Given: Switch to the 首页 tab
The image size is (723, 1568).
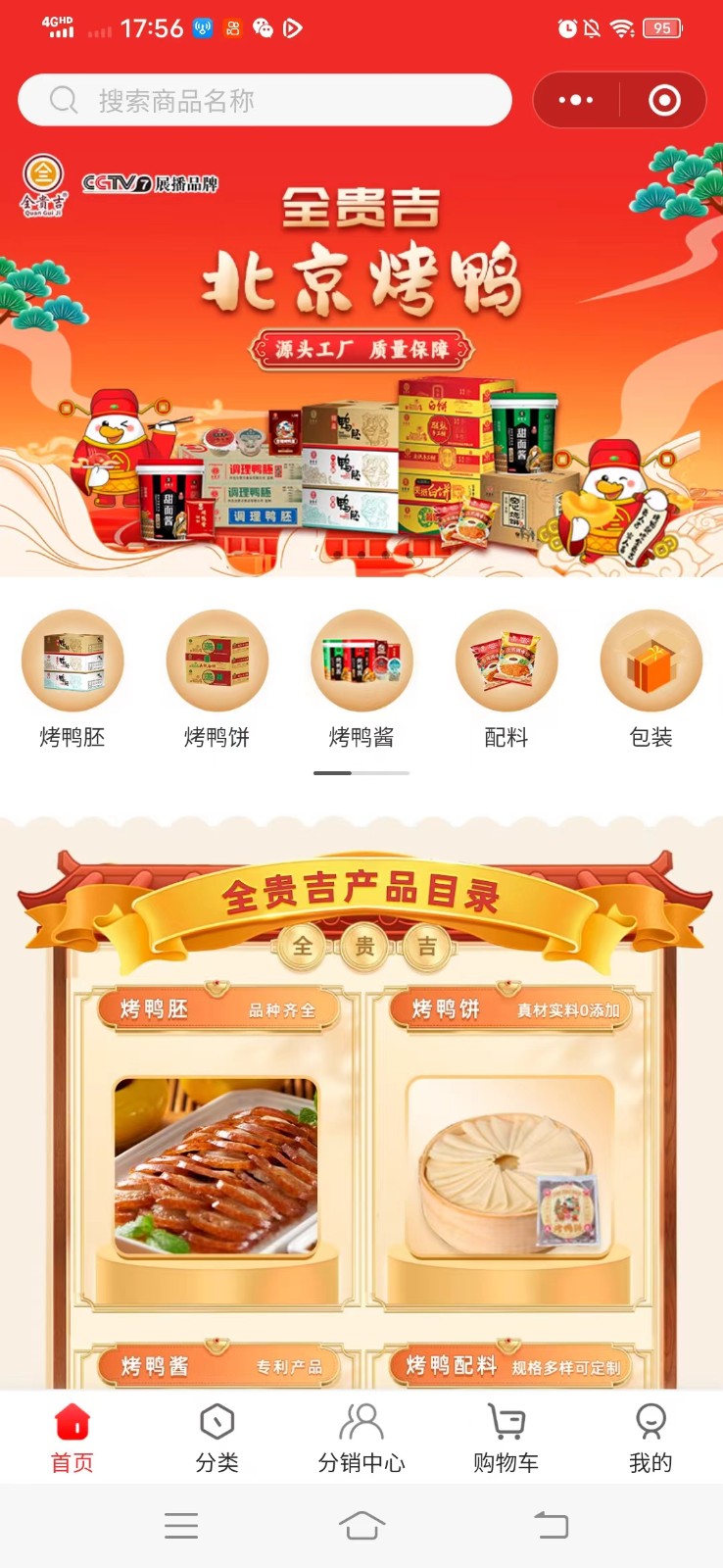Looking at the screenshot, I should pyautogui.click(x=72, y=1437).
